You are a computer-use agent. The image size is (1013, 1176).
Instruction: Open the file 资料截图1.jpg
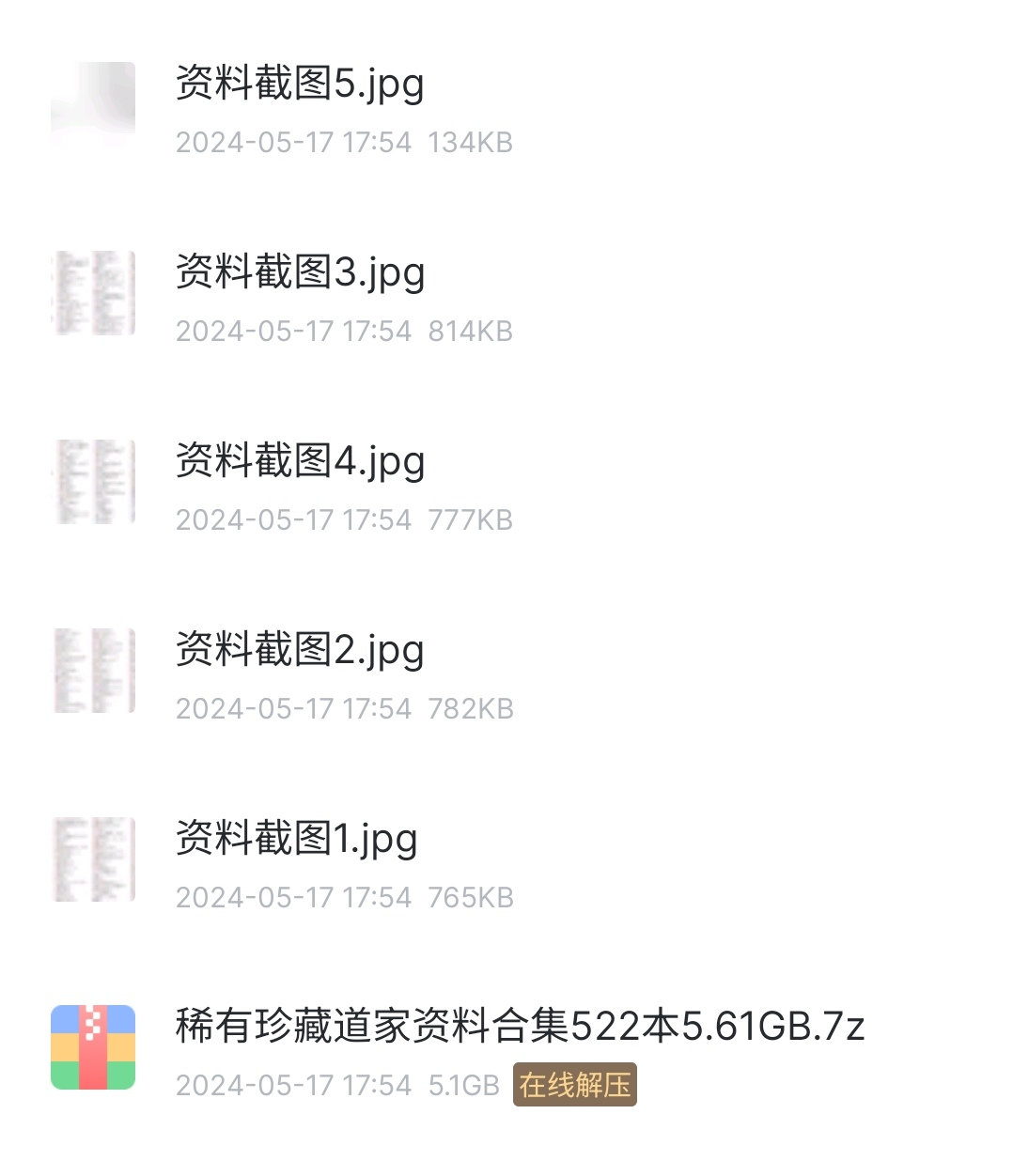coord(296,840)
